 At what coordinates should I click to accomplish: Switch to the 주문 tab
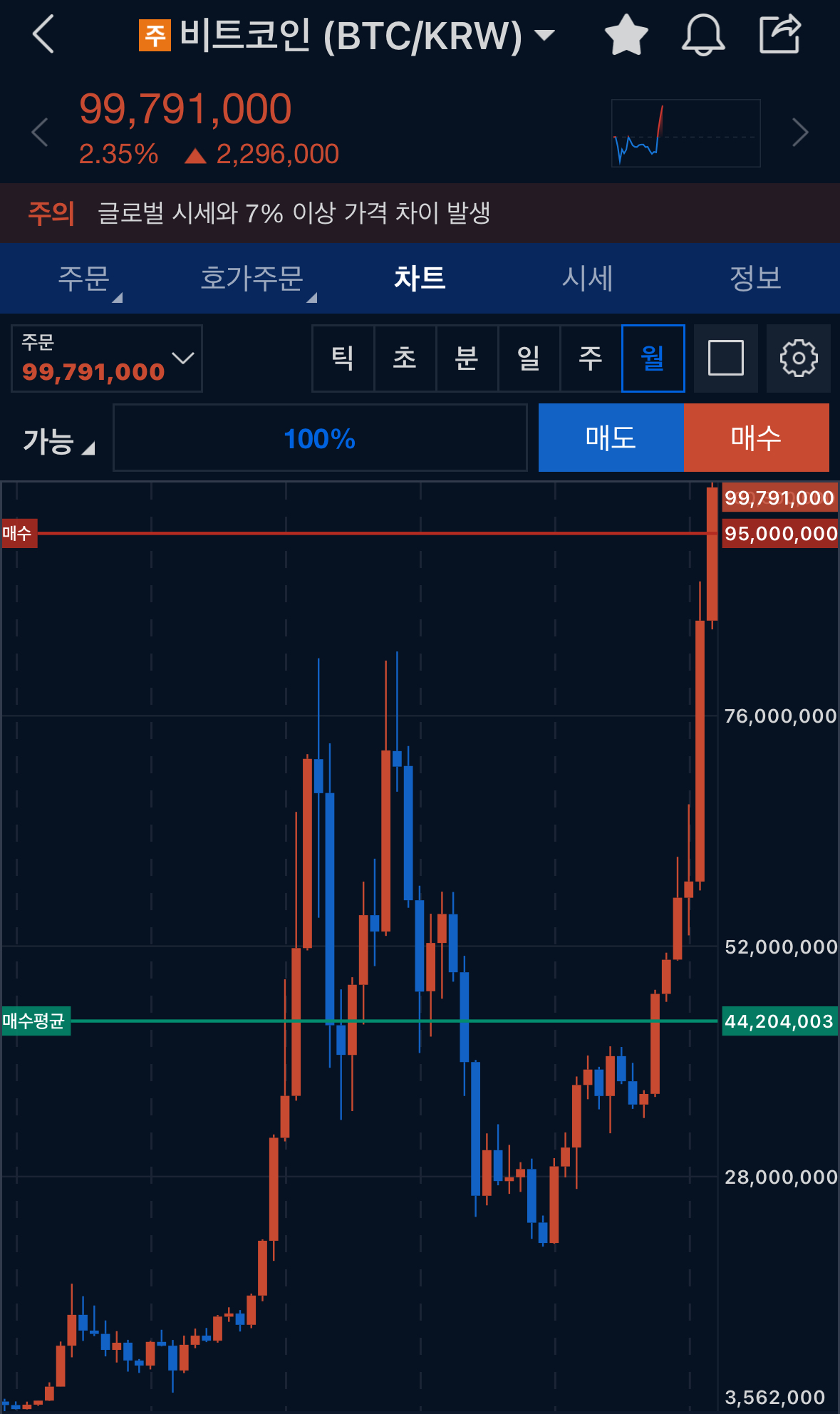click(x=84, y=278)
